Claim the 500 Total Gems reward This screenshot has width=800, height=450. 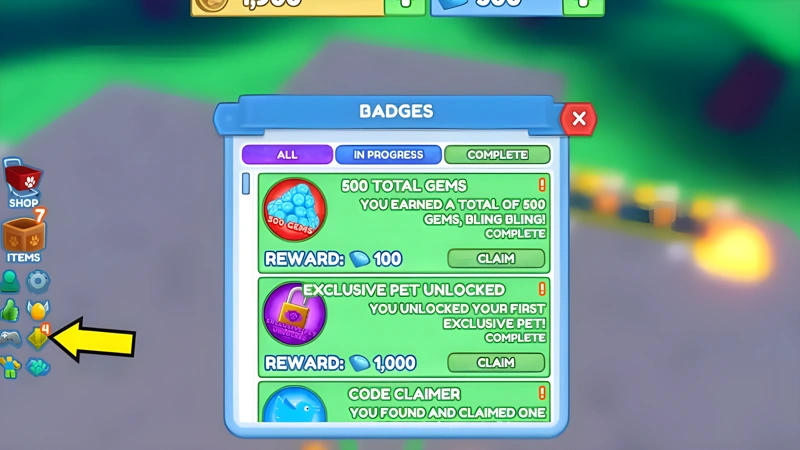click(496, 258)
